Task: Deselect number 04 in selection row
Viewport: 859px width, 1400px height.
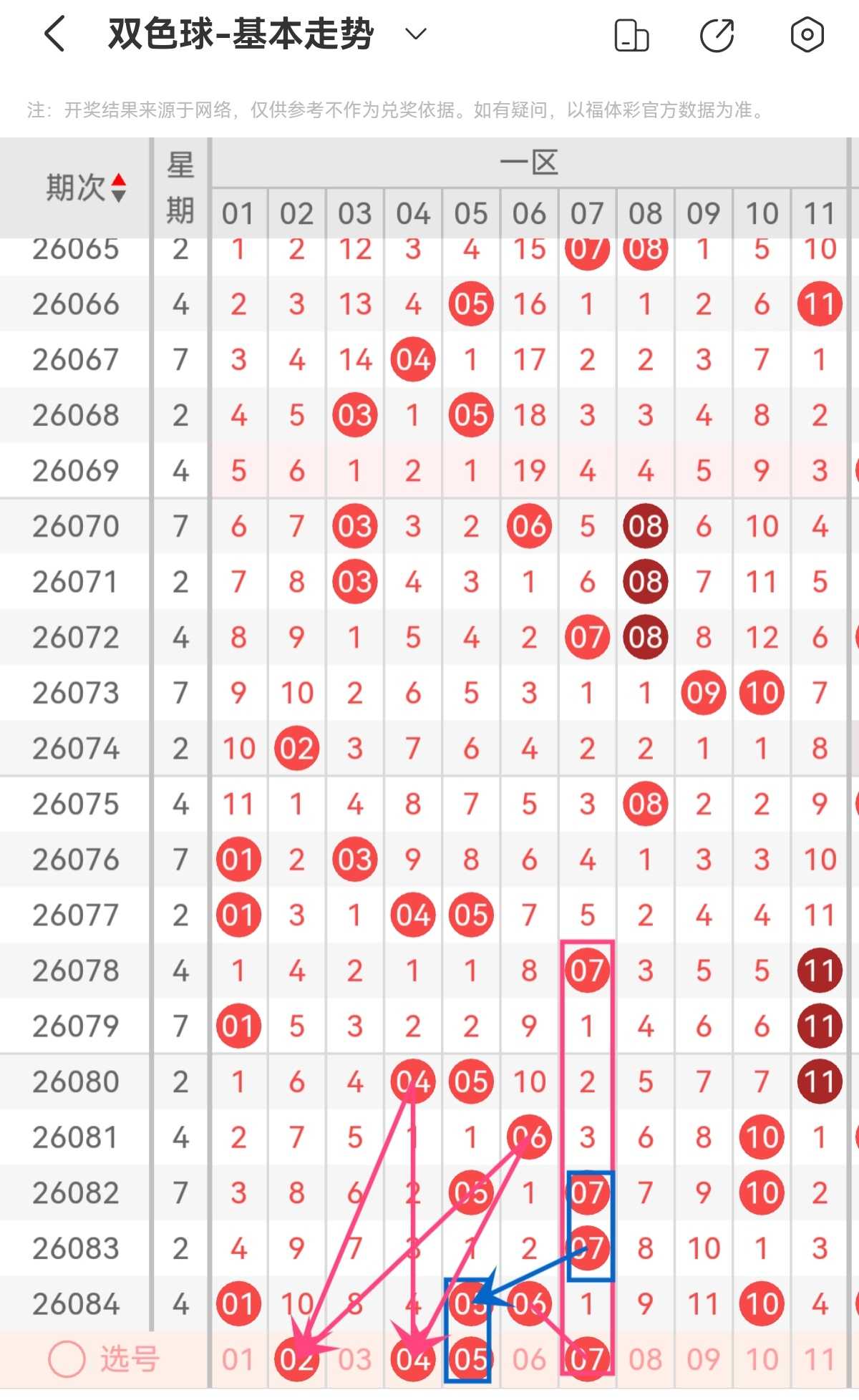Action: 413,1359
